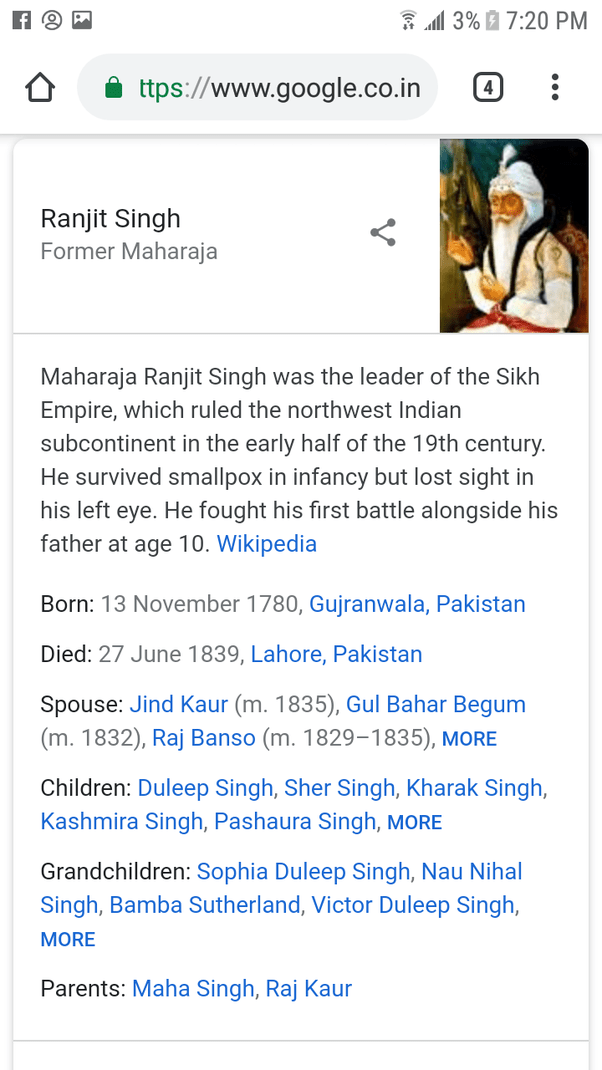Open the Jind Kaur spouse link
This screenshot has height=1070, width=602.
(x=179, y=704)
